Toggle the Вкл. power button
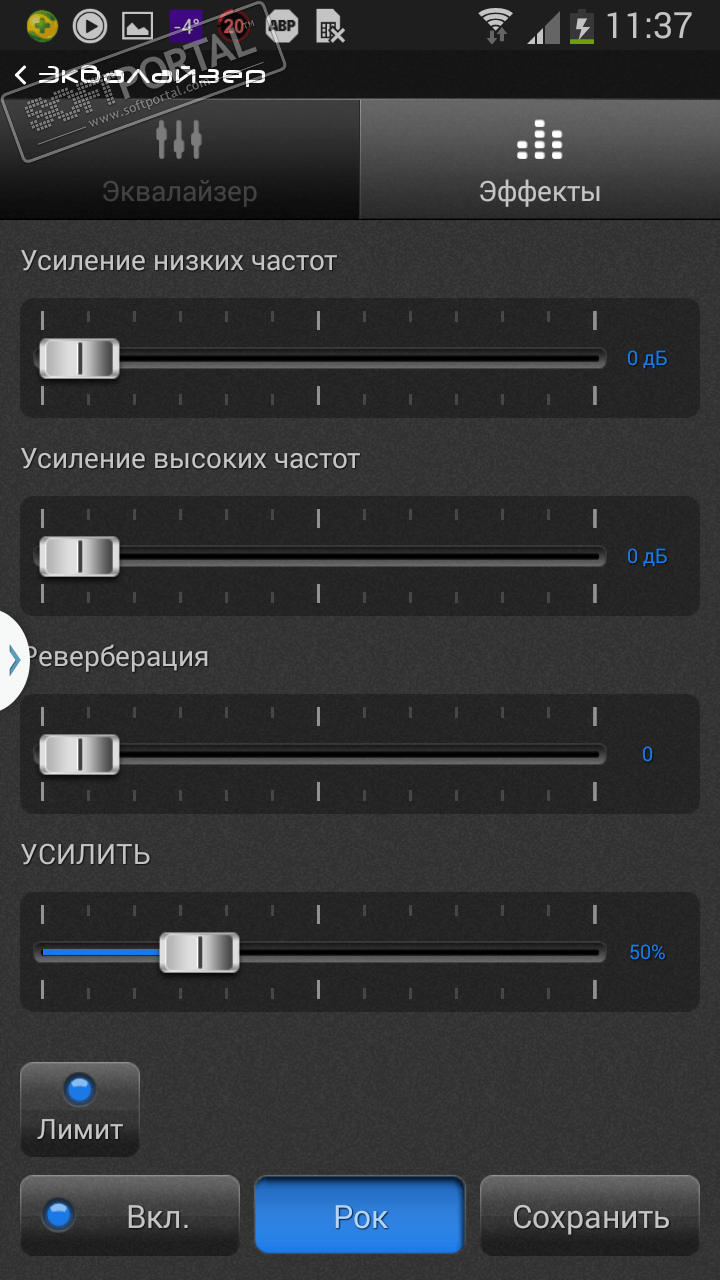Viewport: 720px width, 1280px height. tap(130, 1216)
